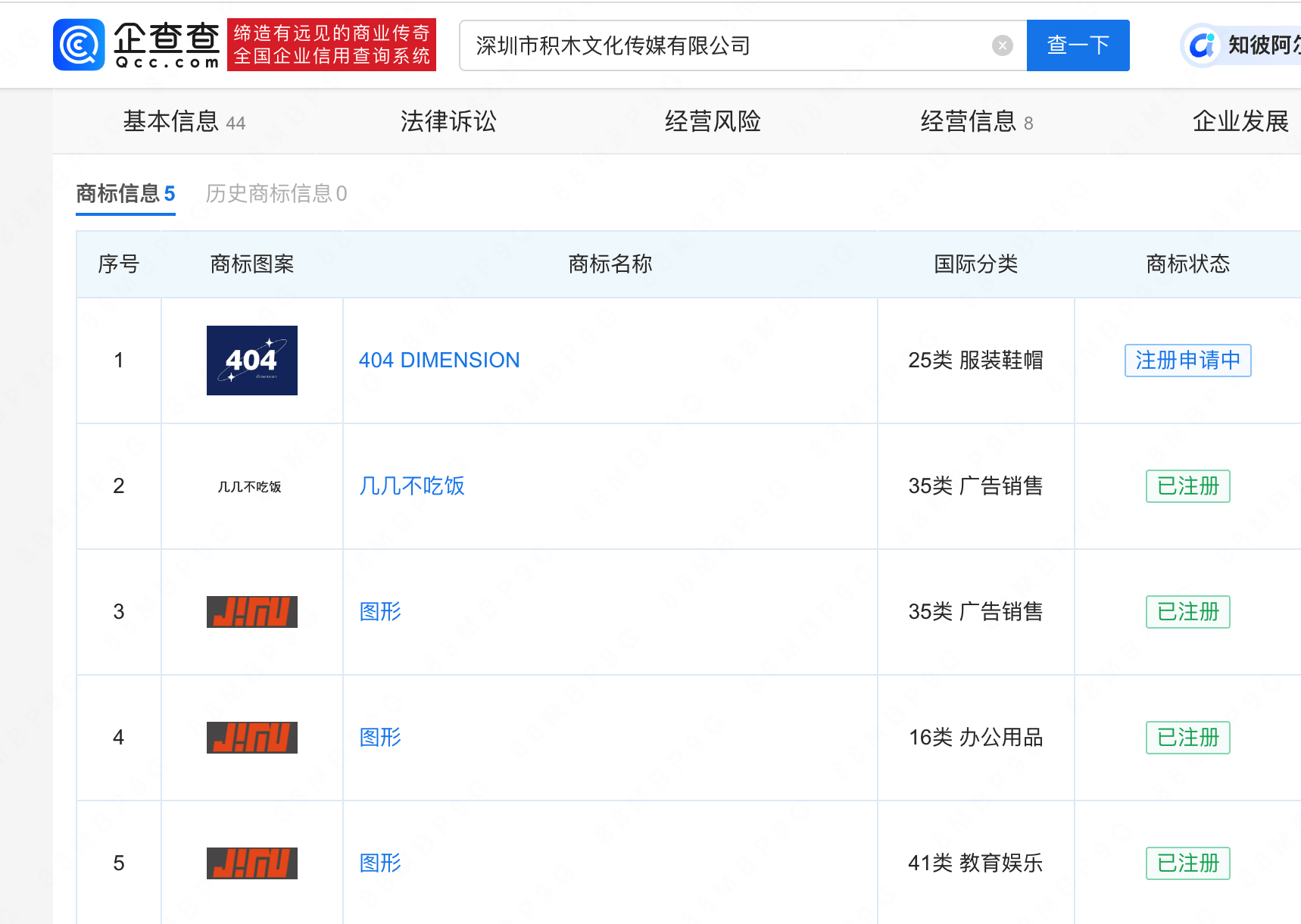
Task: Open the 404 DIMENSION trademark link
Action: (439, 360)
